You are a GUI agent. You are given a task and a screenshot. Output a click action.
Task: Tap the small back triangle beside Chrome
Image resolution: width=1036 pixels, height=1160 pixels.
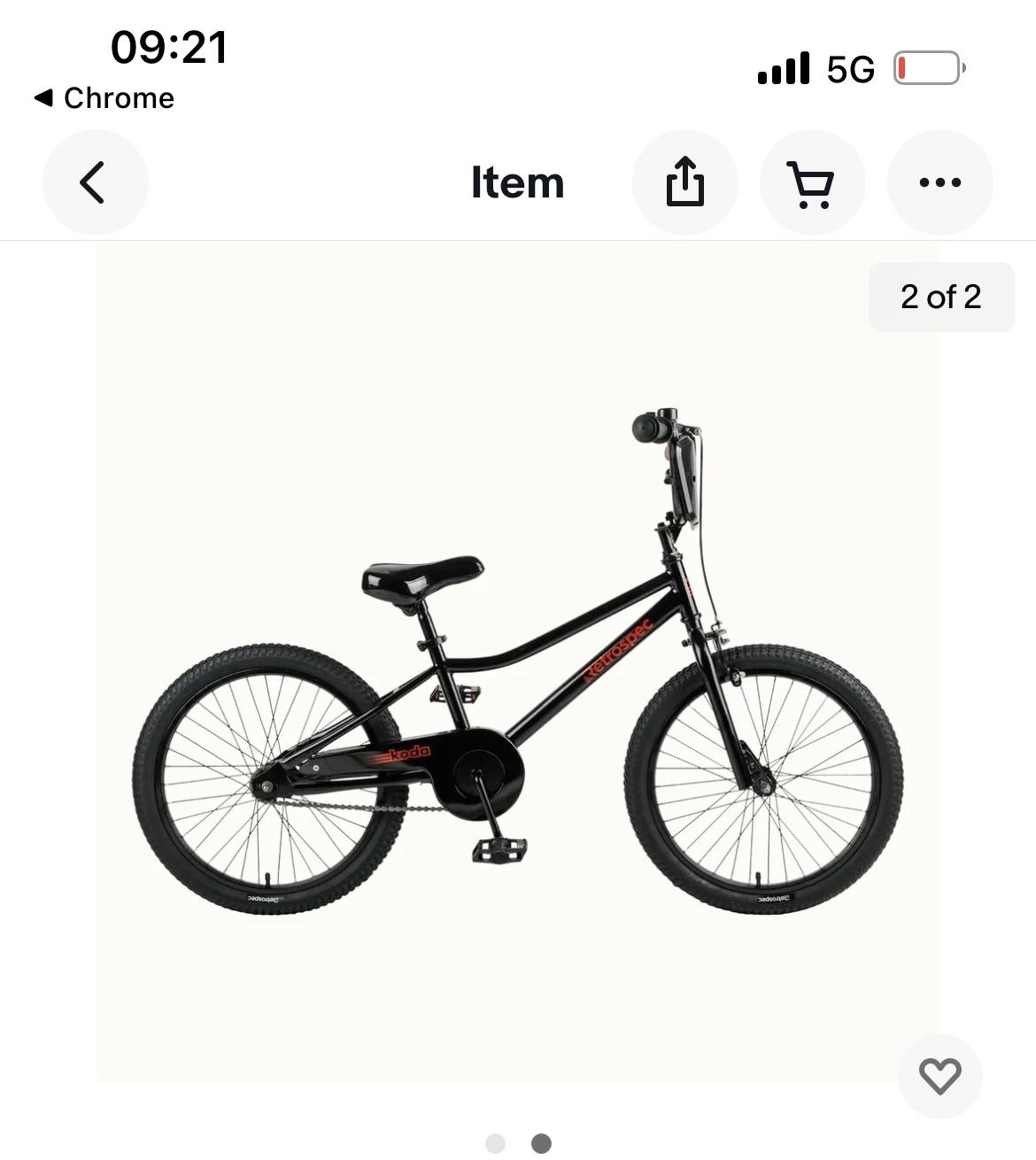pos(42,98)
